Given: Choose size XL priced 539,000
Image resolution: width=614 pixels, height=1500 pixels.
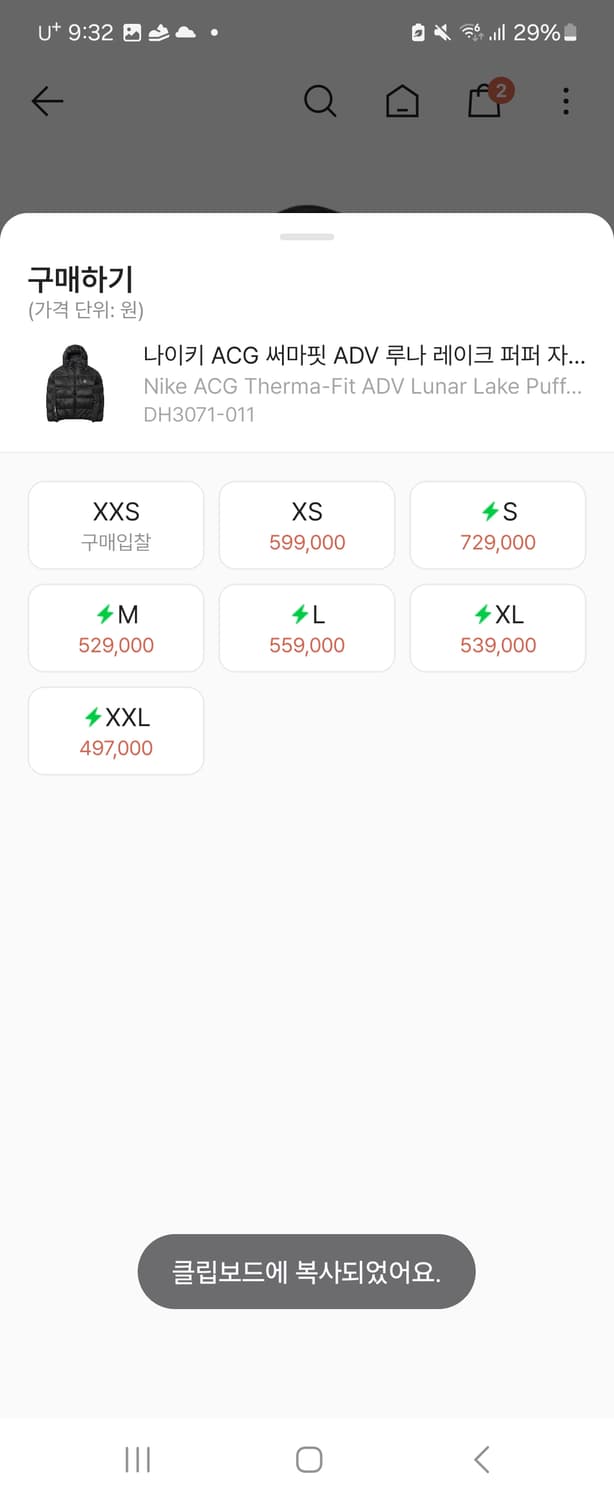Looking at the screenshot, I should 498,629.
